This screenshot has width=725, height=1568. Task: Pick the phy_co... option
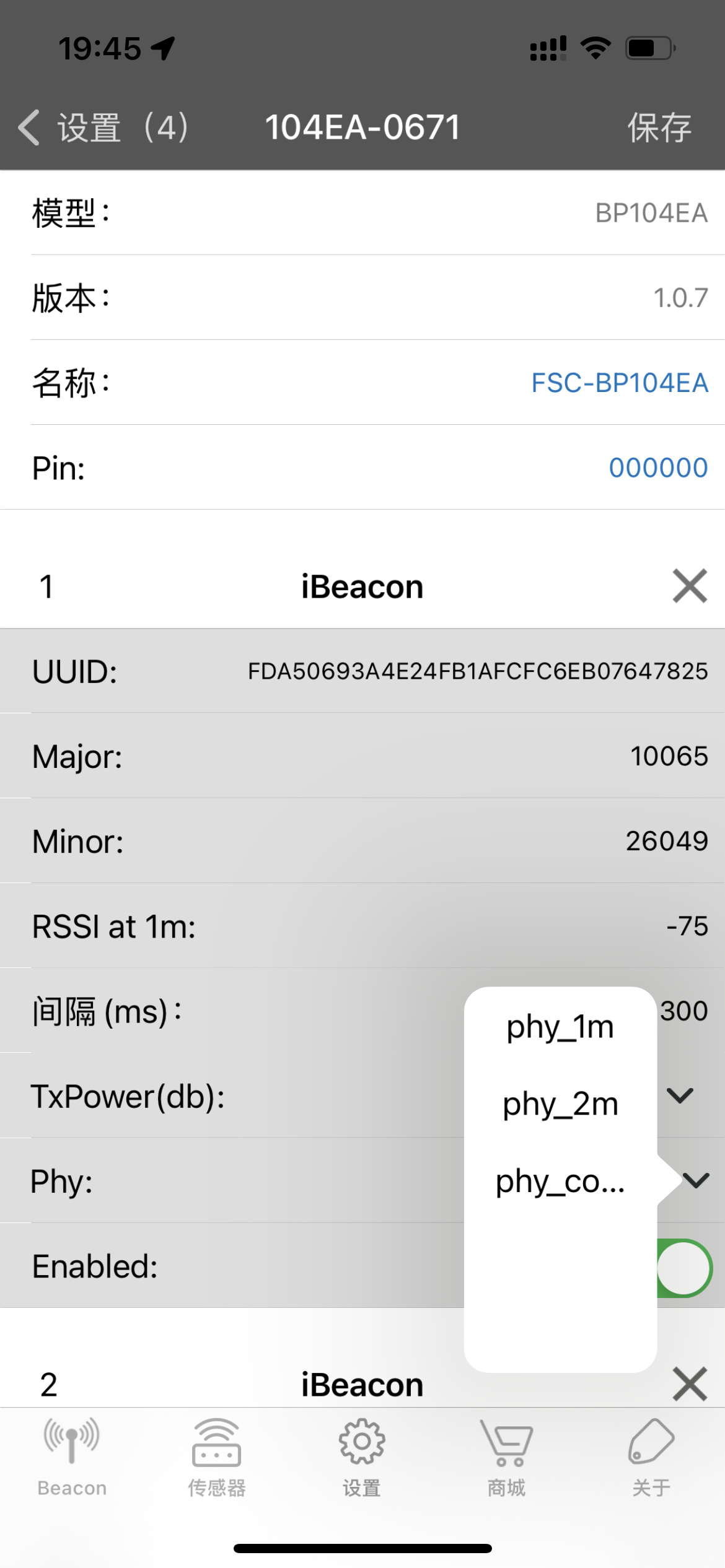click(x=560, y=1181)
